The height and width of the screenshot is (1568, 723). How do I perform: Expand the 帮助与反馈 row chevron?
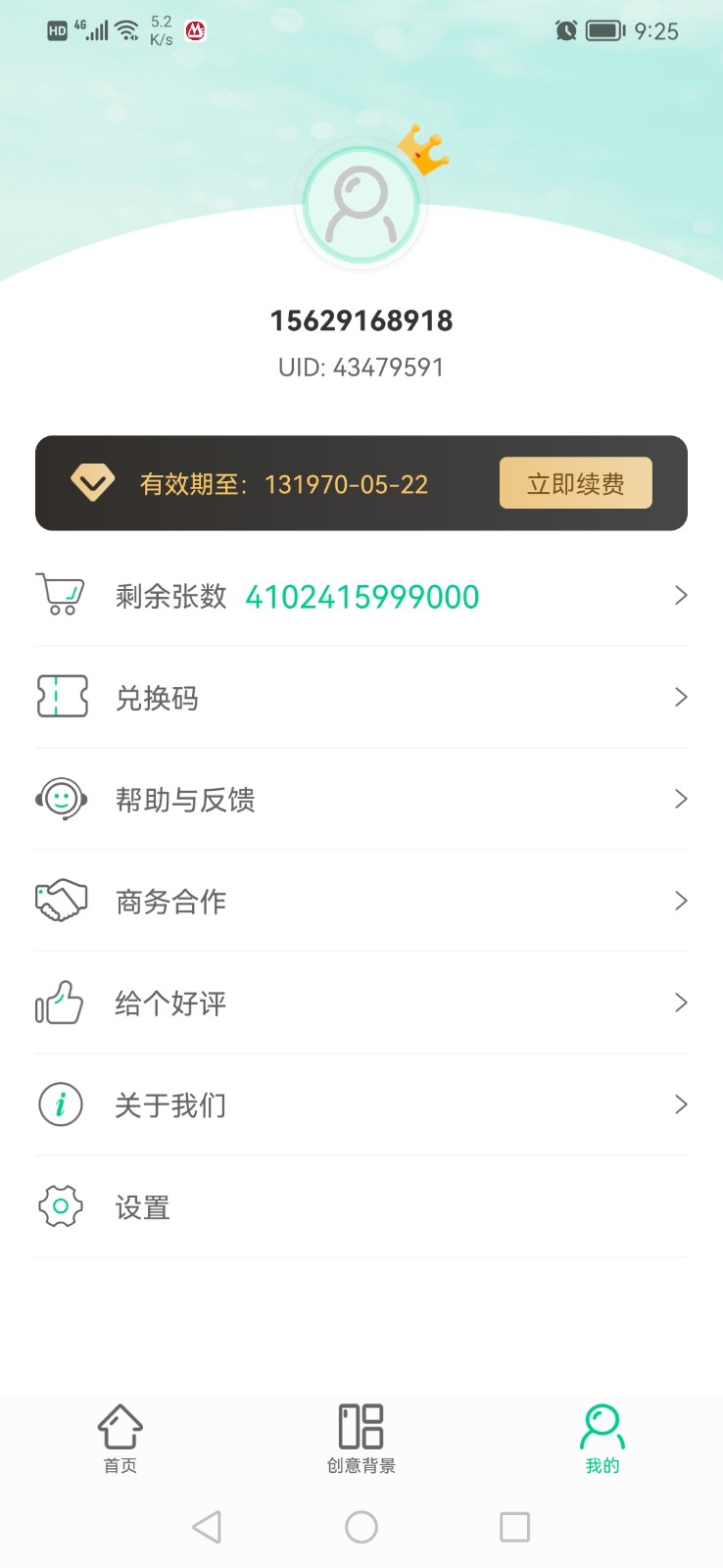pyautogui.click(x=681, y=799)
